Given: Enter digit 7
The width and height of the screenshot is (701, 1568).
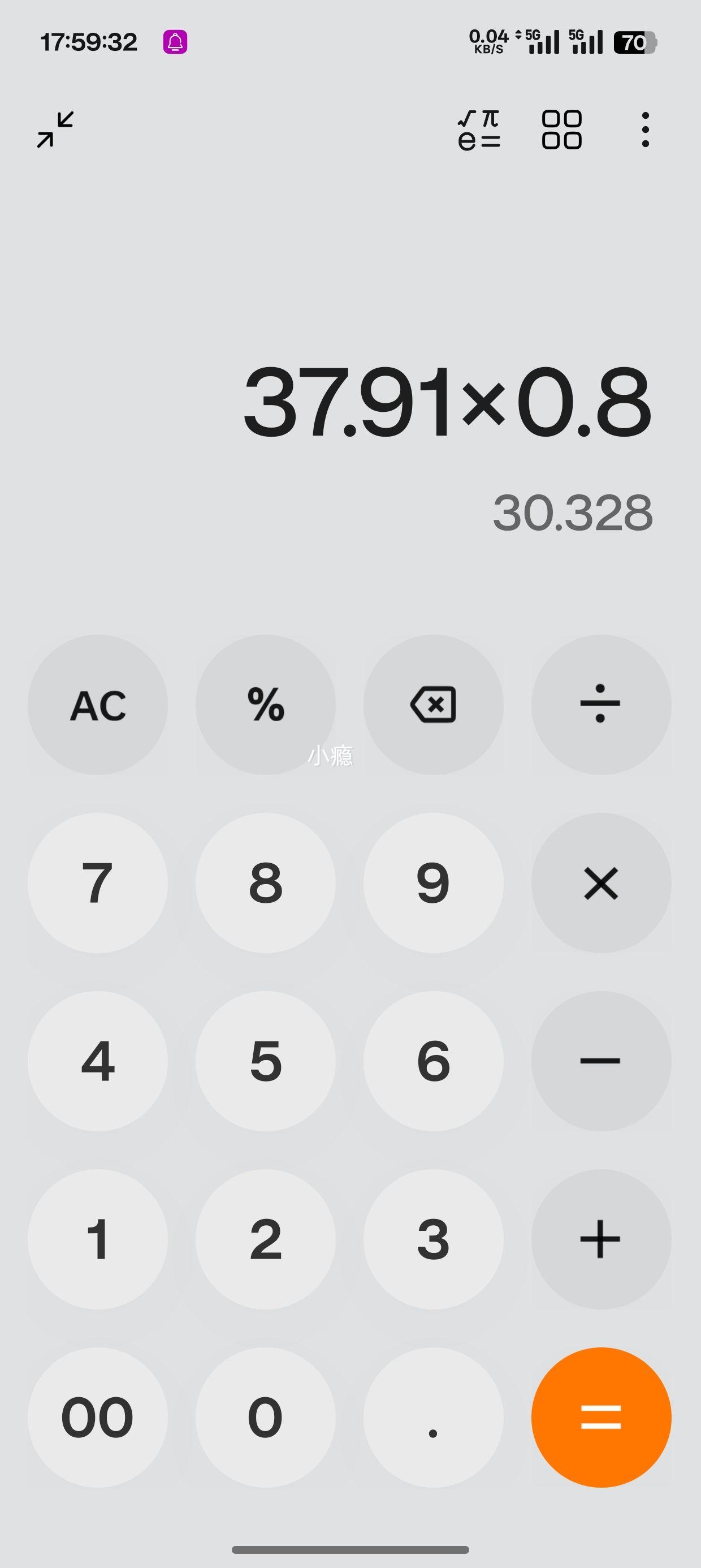Looking at the screenshot, I should tap(97, 882).
